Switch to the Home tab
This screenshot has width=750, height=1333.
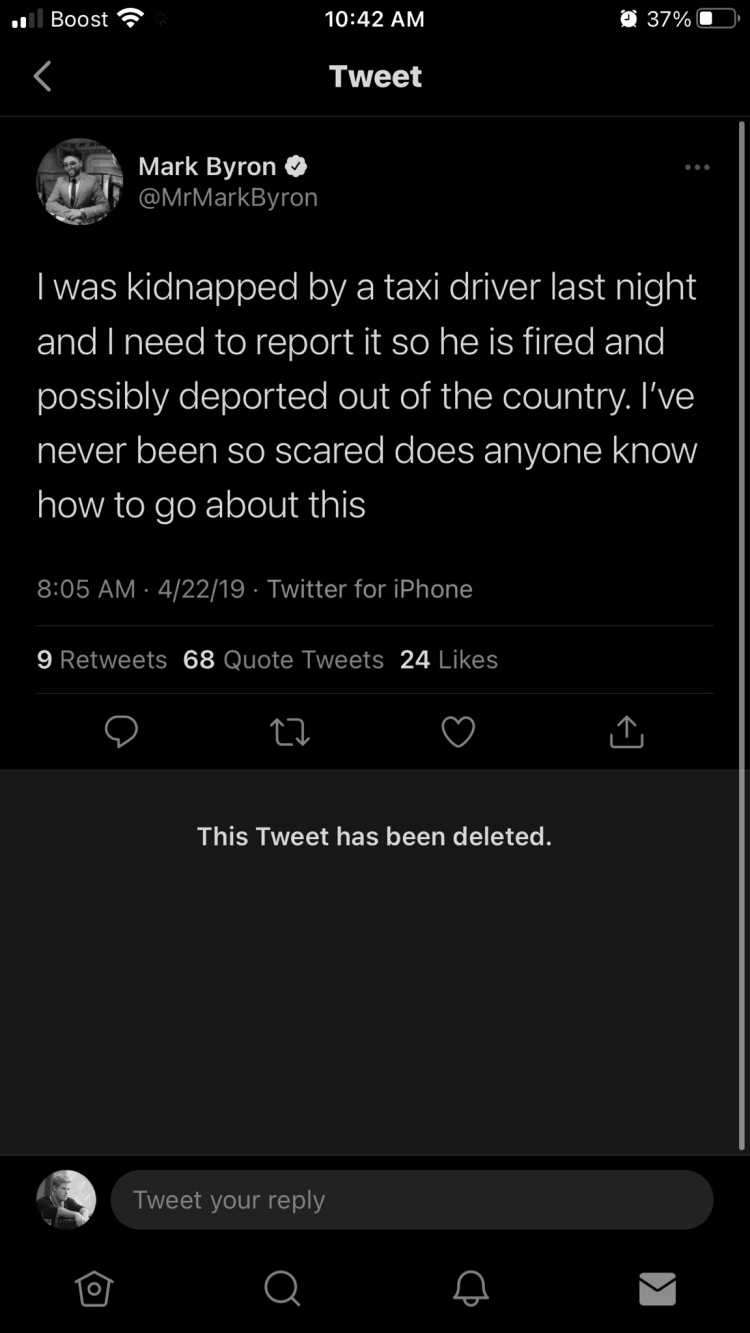click(94, 1288)
